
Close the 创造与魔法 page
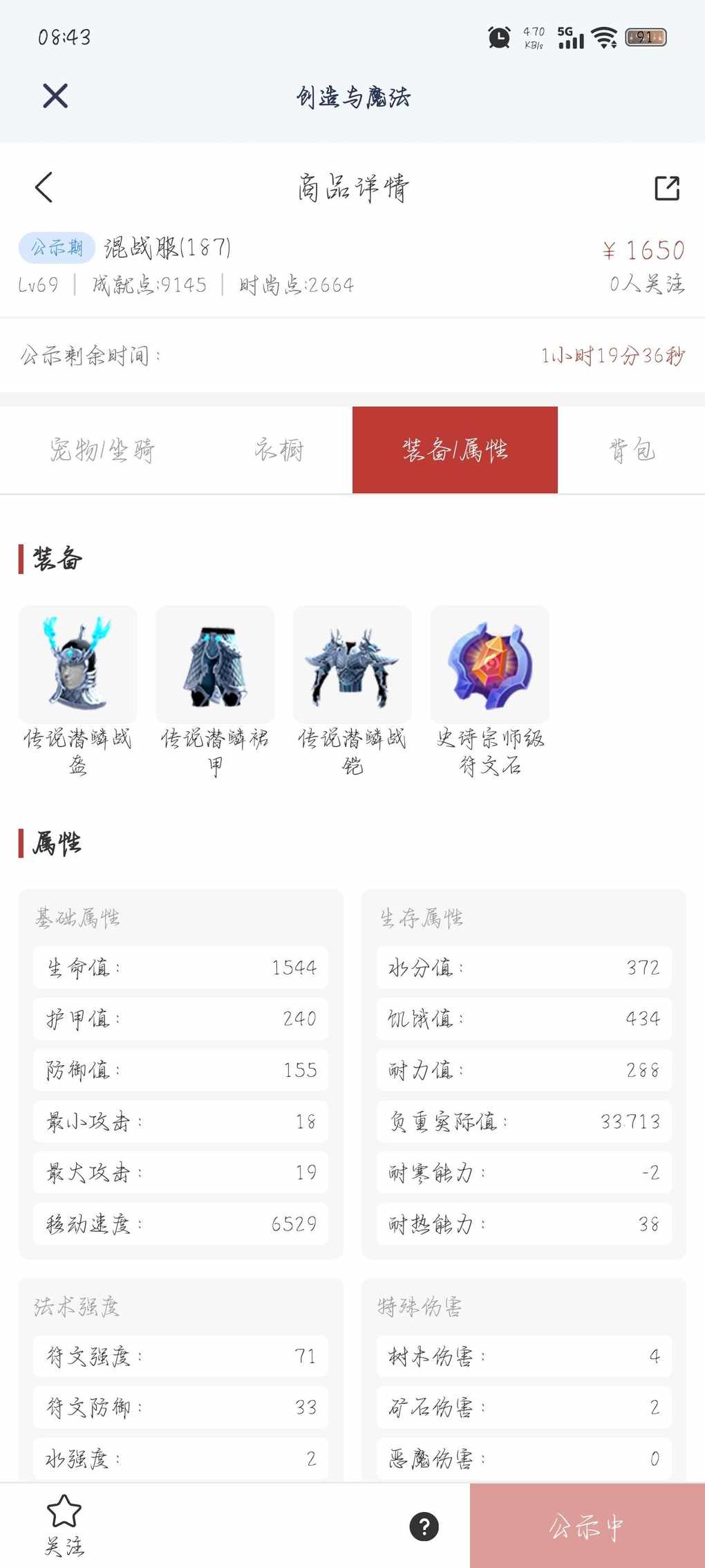(55, 96)
